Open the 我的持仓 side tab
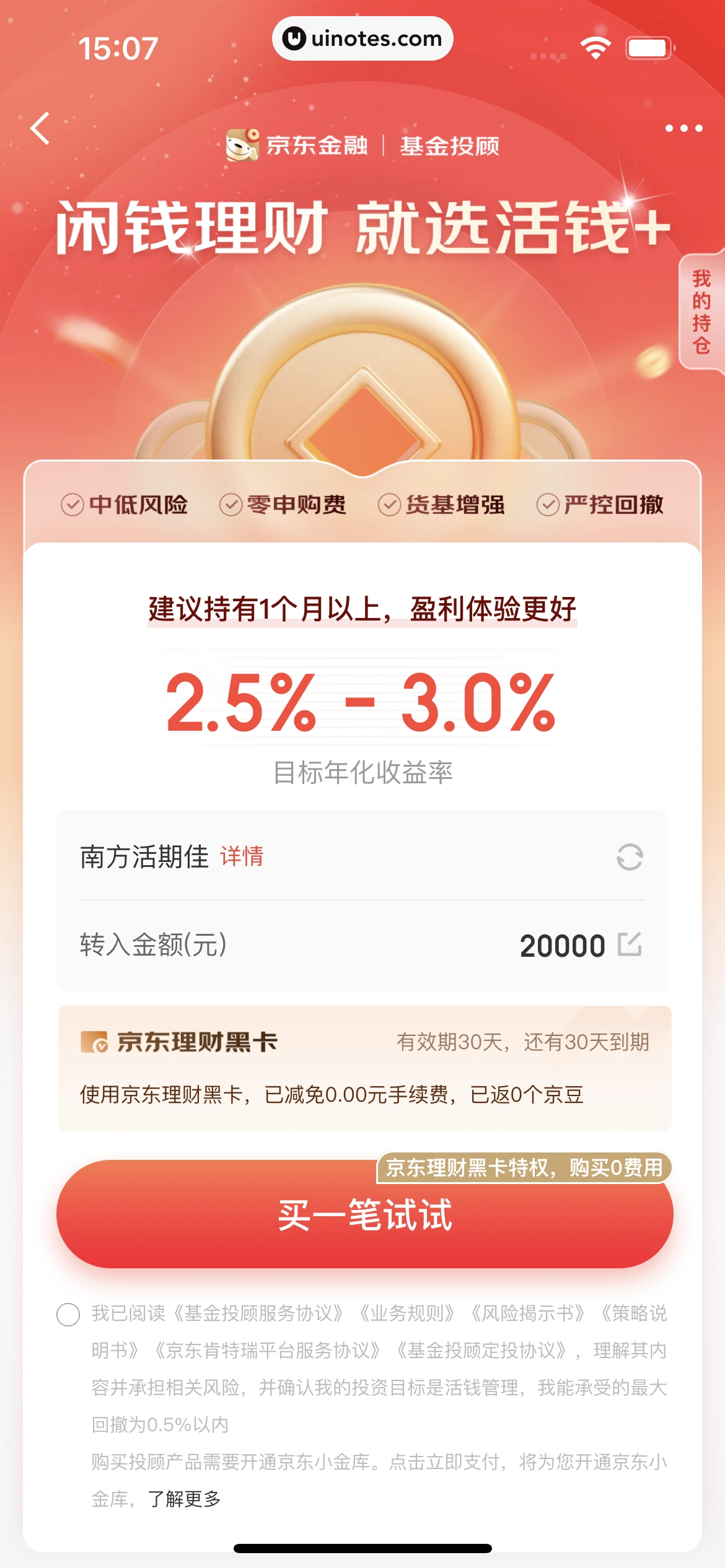This screenshot has width=725, height=1568. pyautogui.click(x=701, y=311)
